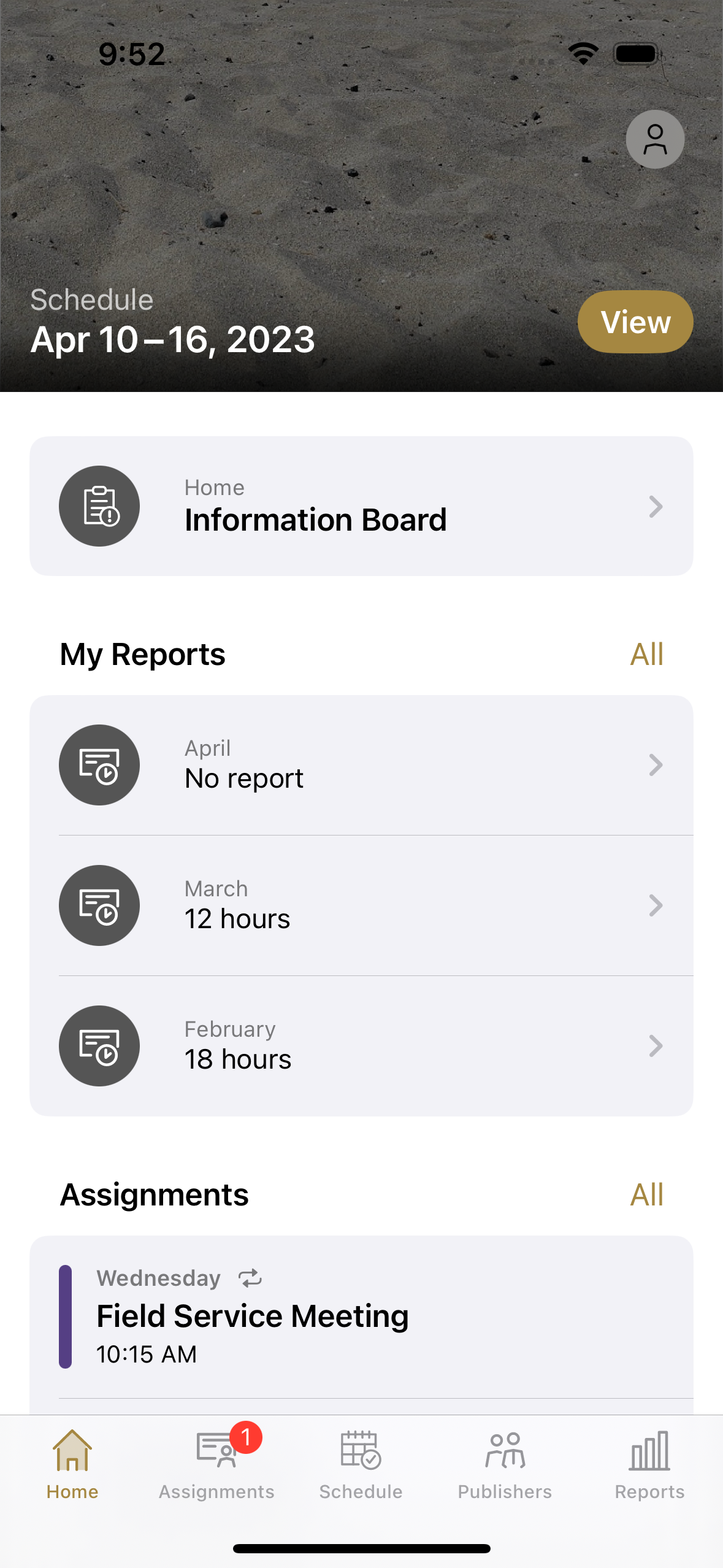Show all My Reports
The image size is (723, 1568).
click(646, 654)
